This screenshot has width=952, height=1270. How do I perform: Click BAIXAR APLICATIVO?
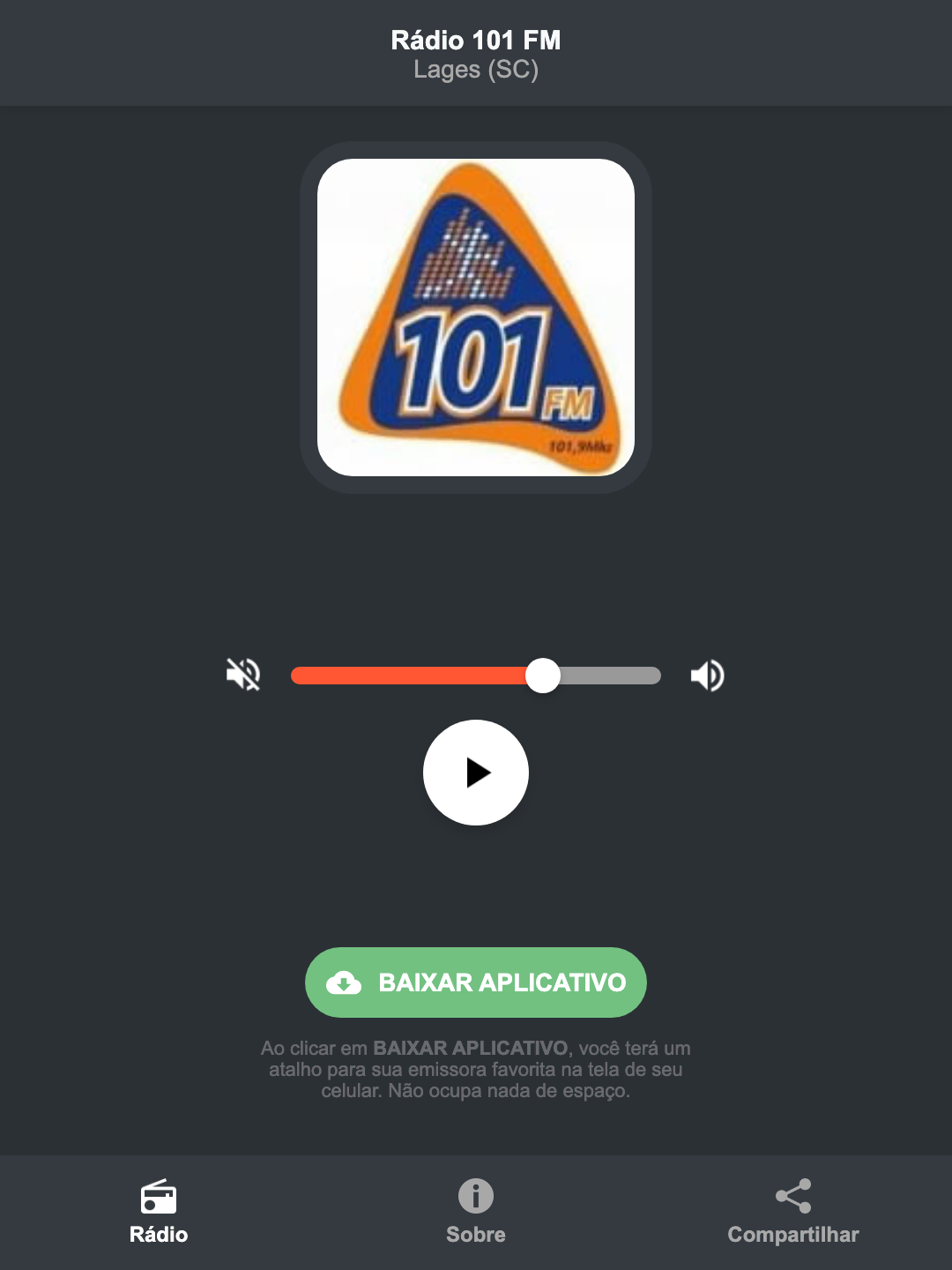476,982
